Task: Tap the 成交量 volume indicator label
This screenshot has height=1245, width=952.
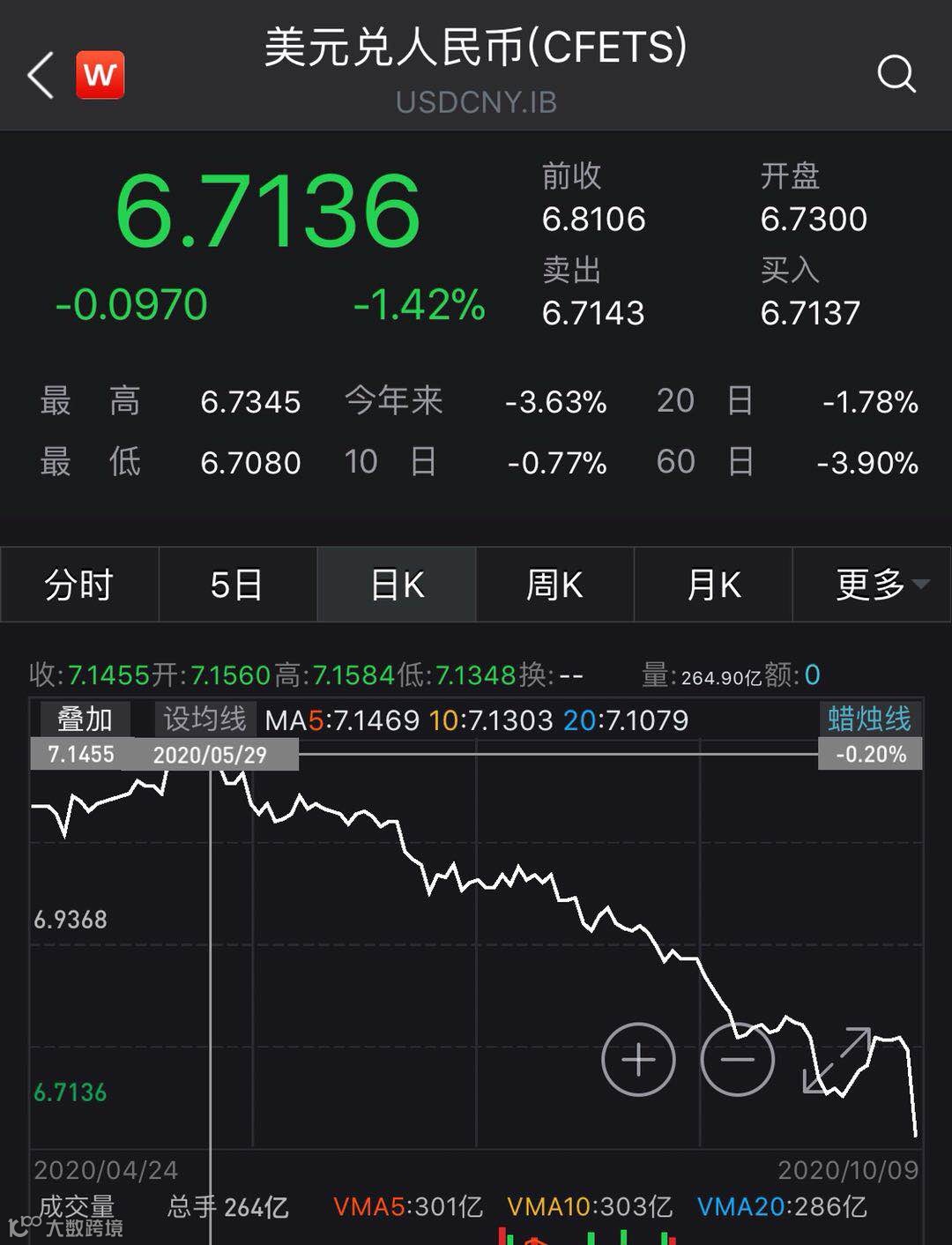Action: tap(77, 1205)
